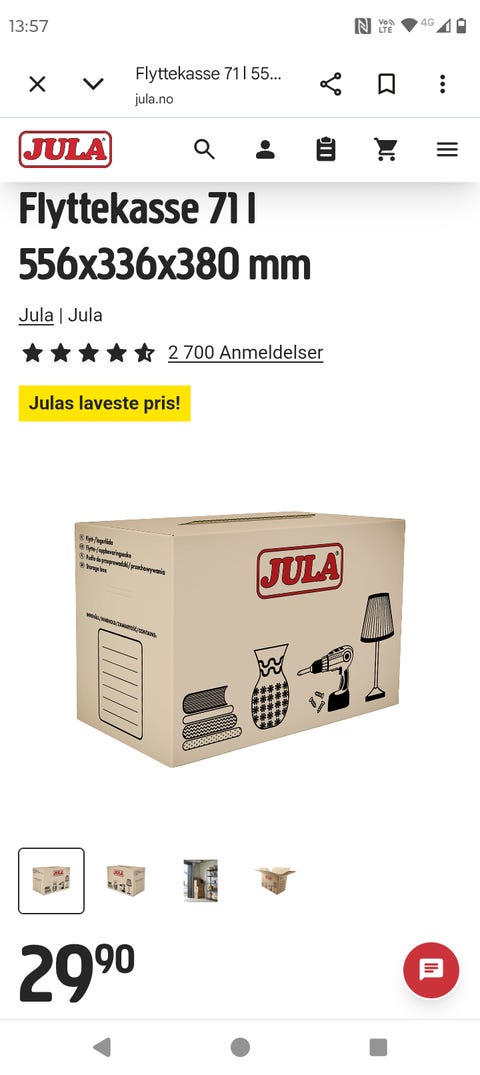Expand the tab's dropdown chevron

pos(93,84)
